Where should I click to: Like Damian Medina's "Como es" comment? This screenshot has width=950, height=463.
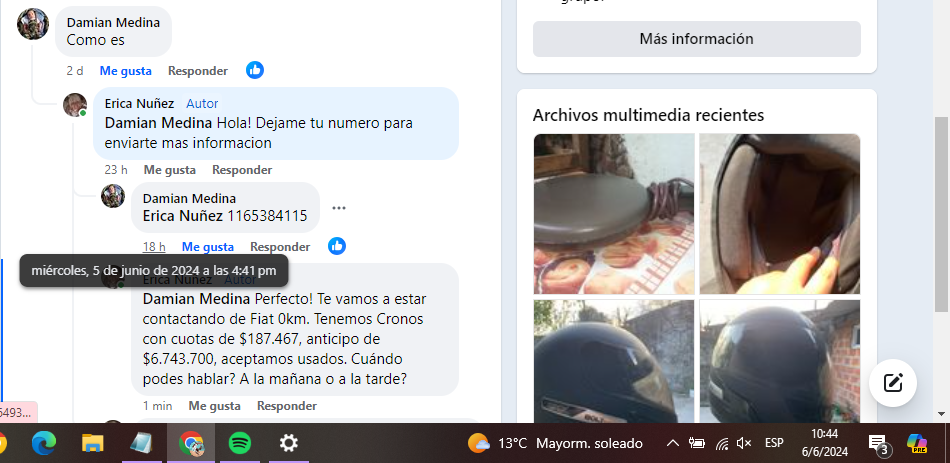[125, 71]
